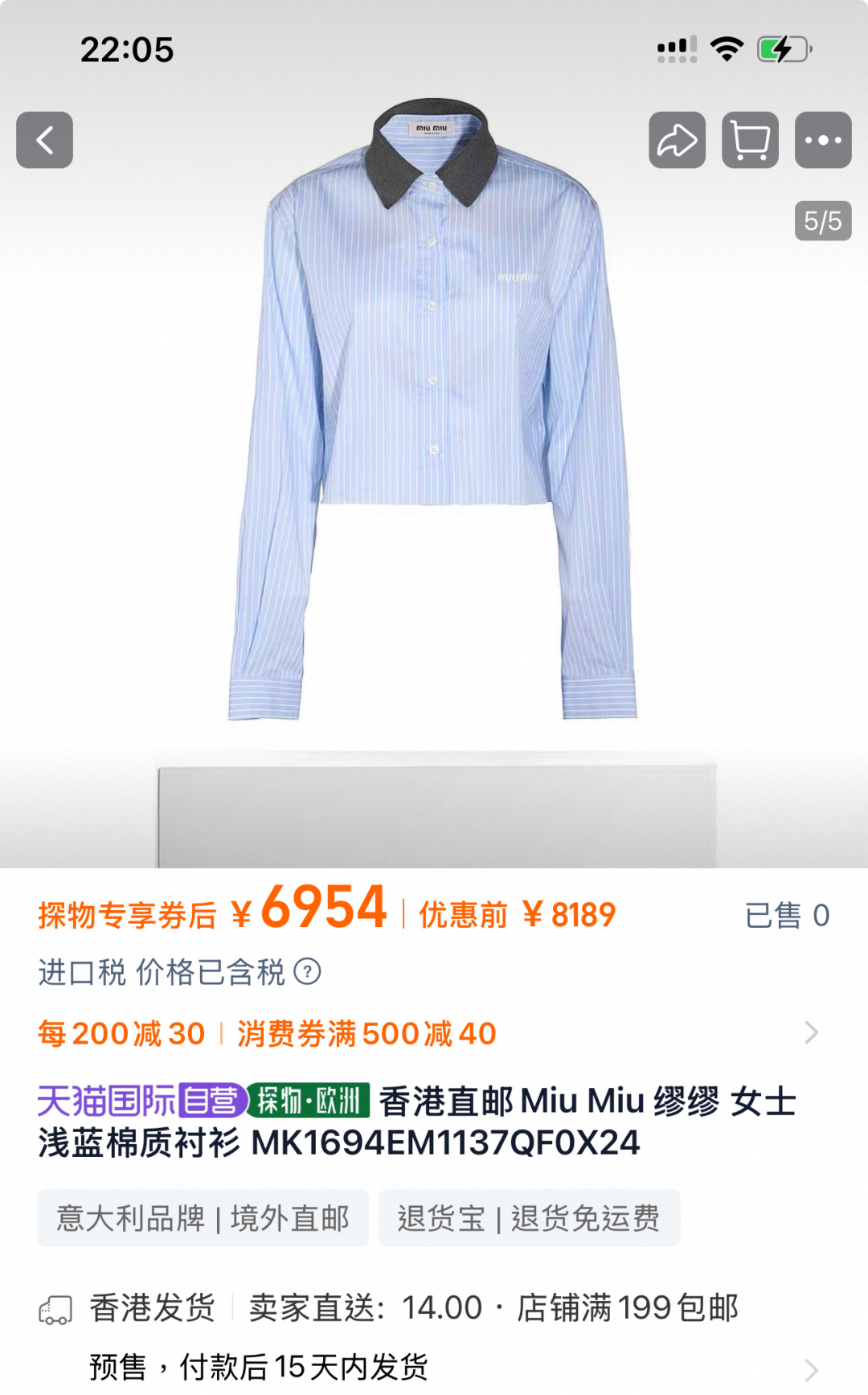
Task: Open the 每200减30 coupon promotions row
Action: tap(426, 1033)
